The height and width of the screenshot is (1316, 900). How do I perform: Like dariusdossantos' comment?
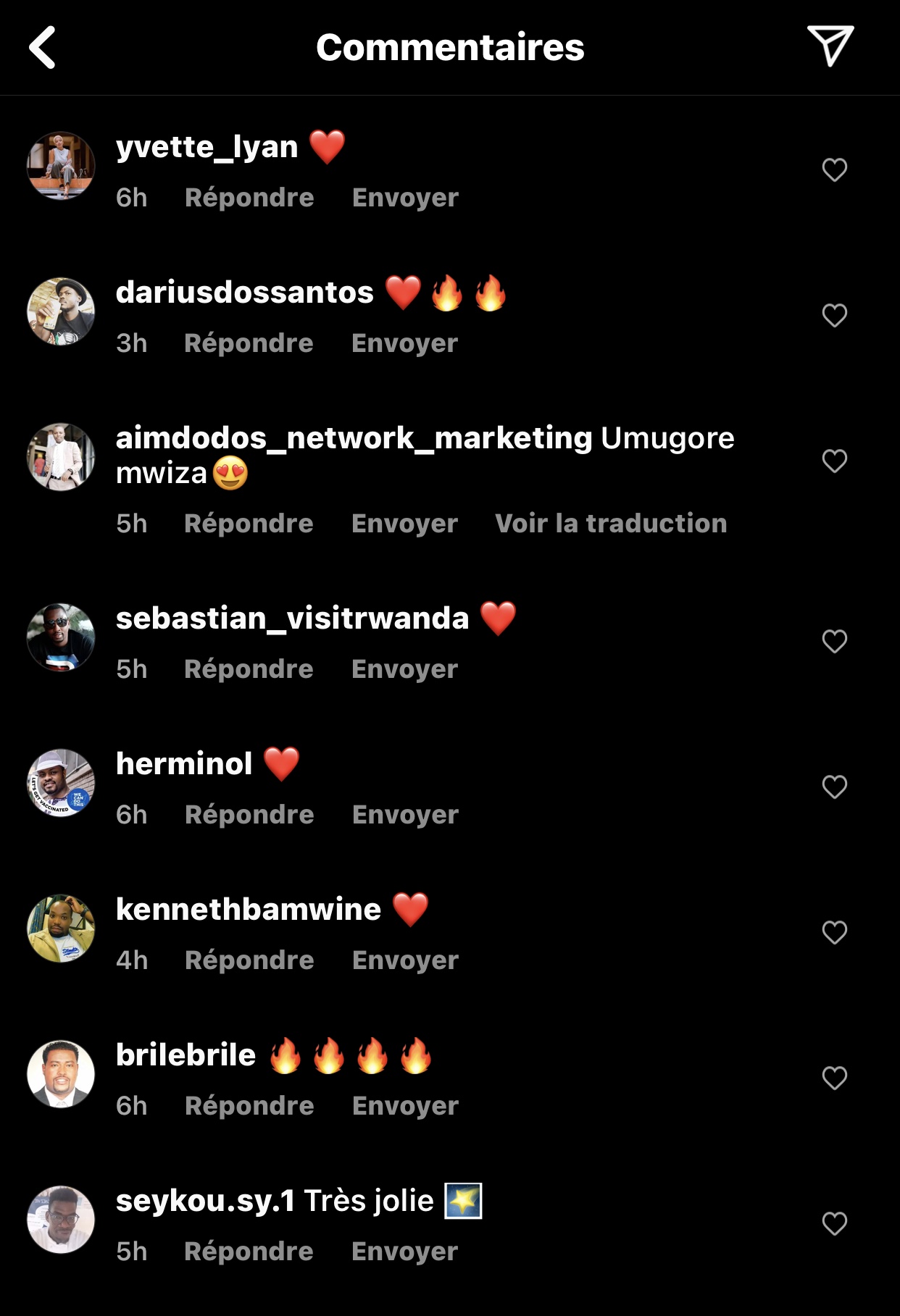pos(834,316)
